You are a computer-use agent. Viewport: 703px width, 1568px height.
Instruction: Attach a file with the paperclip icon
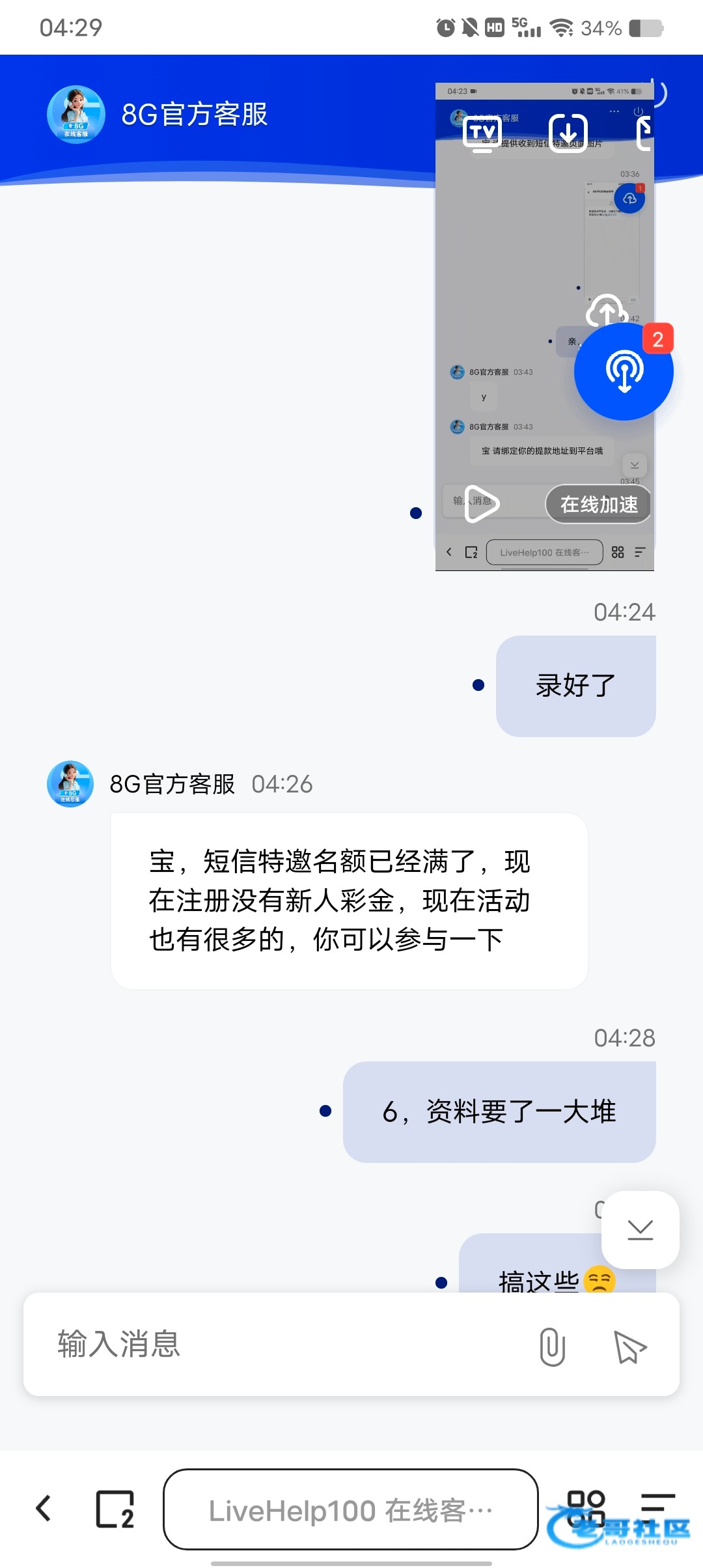click(x=552, y=1347)
